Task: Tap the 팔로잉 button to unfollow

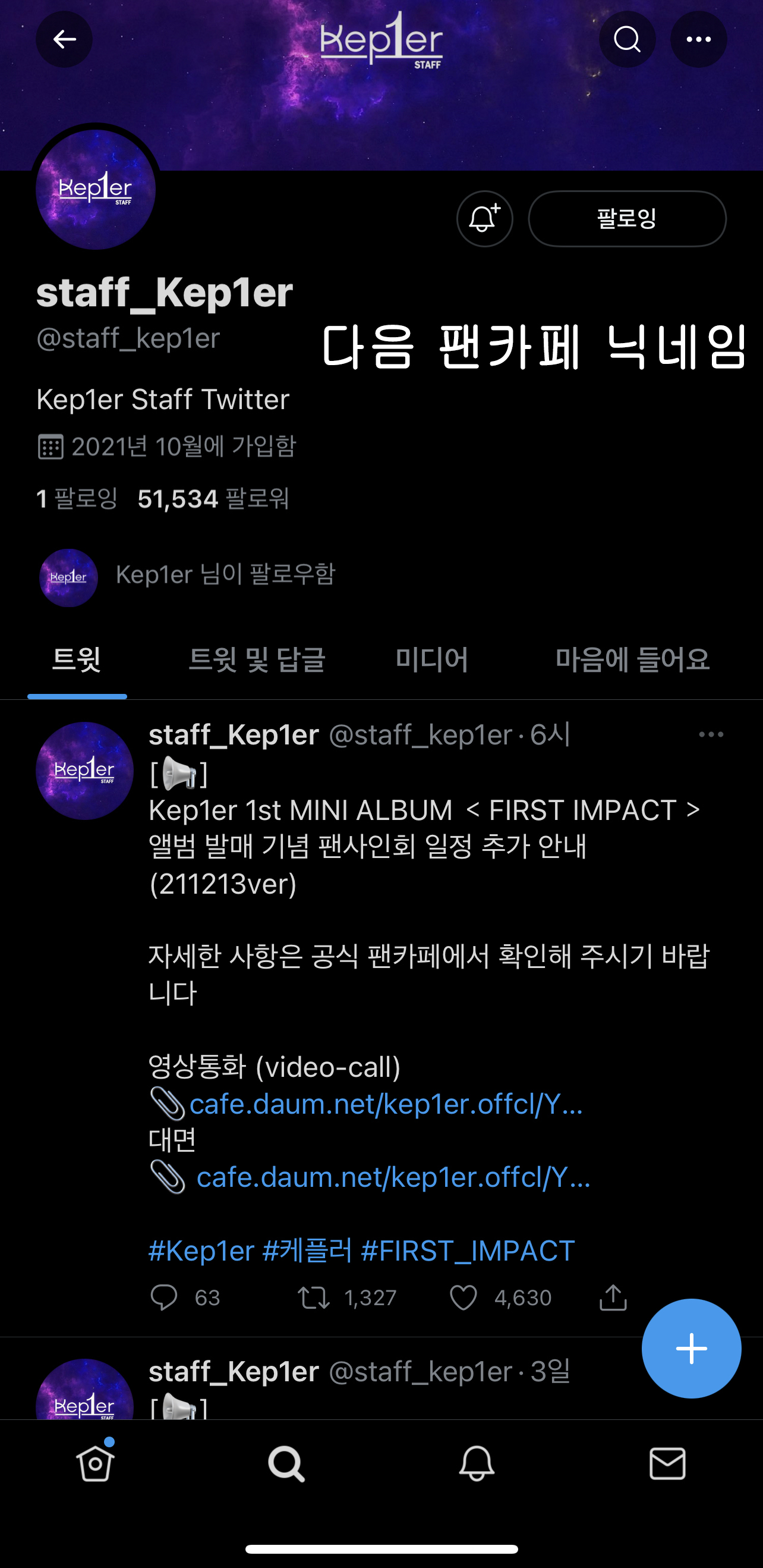Action: tap(627, 219)
